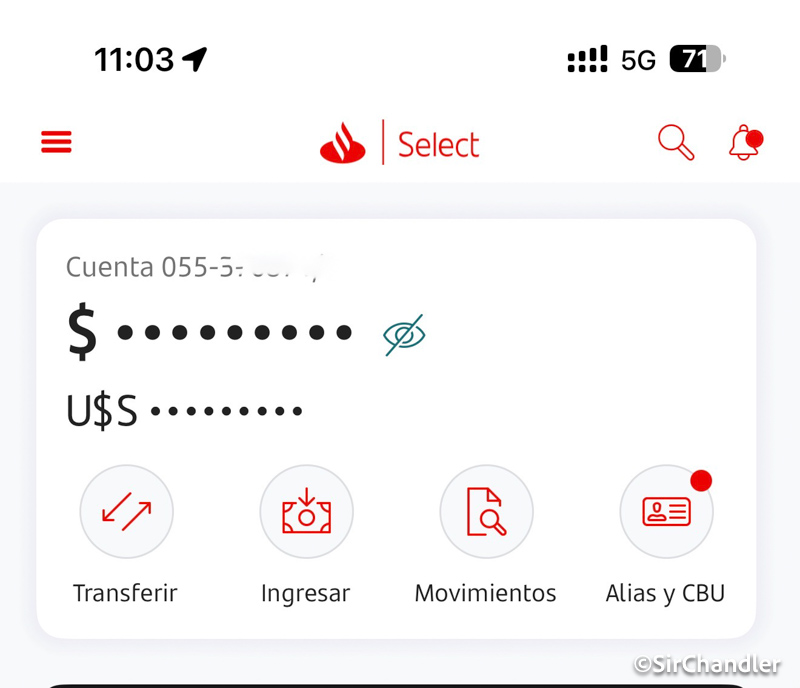The height and width of the screenshot is (688, 800).
Task: Tap the search magnifier icon
Action: coord(676,143)
